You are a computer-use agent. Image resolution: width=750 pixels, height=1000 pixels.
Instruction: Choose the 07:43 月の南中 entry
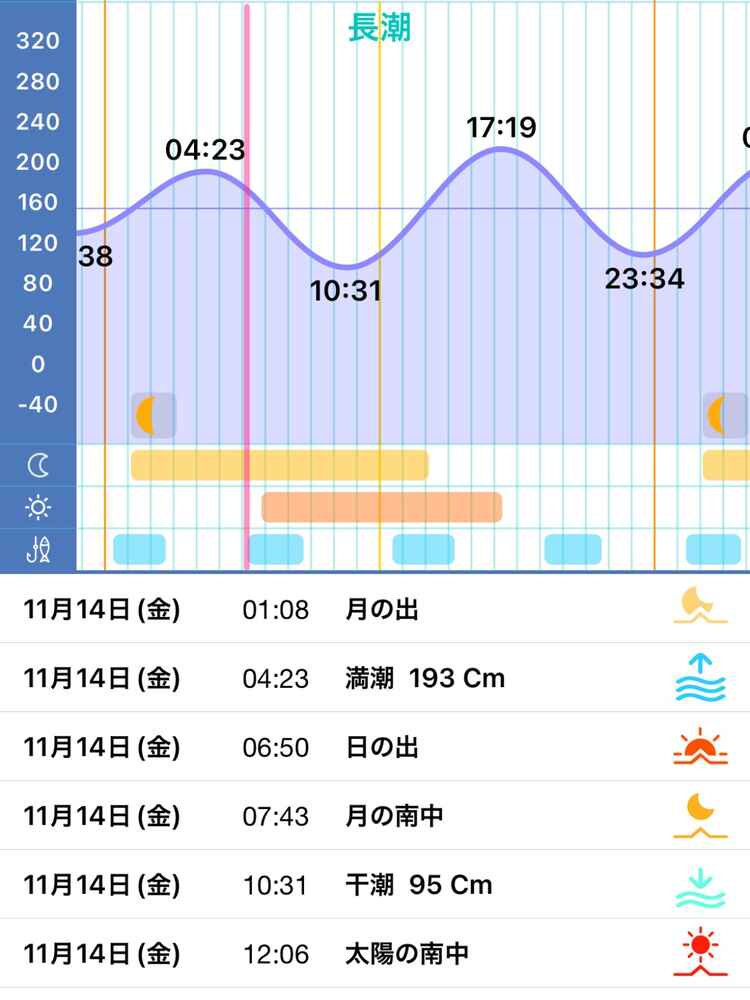point(375,816)
